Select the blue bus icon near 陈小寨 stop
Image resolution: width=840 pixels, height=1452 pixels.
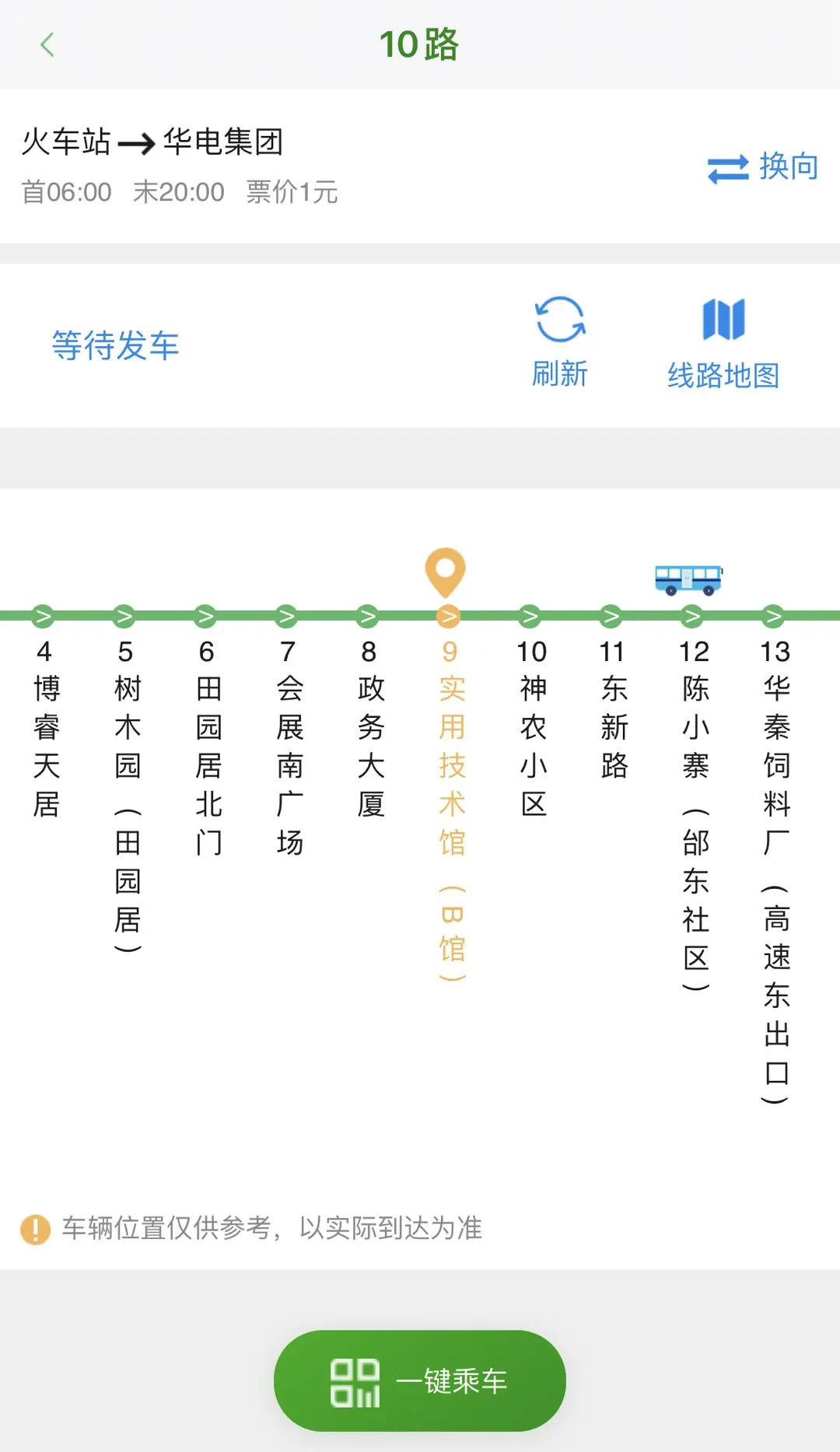point(689,579)
